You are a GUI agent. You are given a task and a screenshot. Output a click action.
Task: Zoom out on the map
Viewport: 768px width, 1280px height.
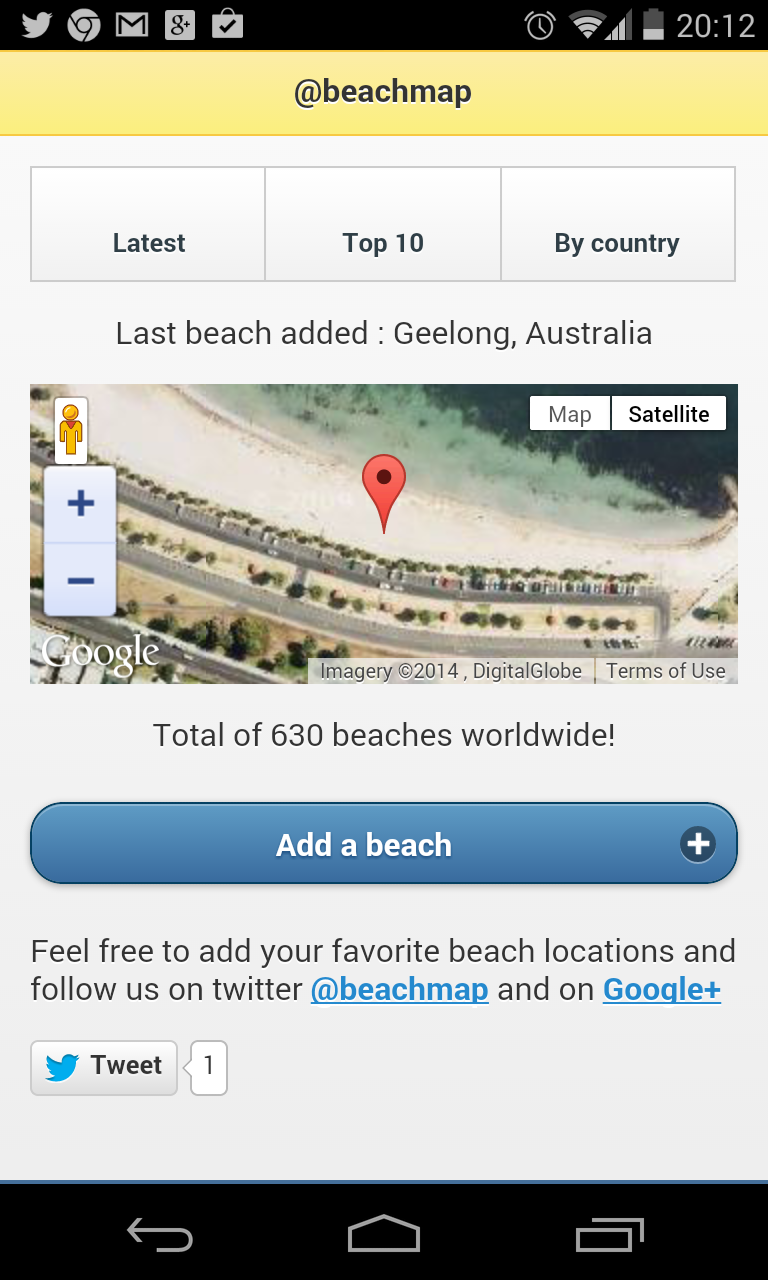pyautogui.click(x=80, y=580)
